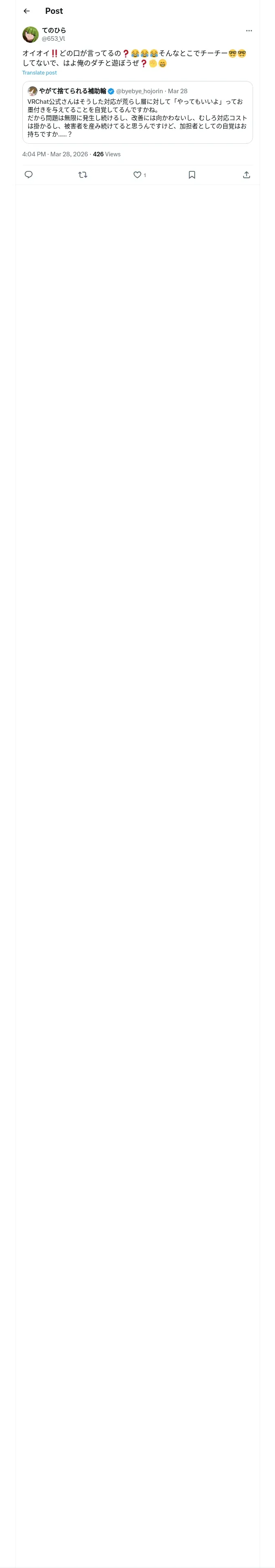275x1568 pixels.
Task: Tap the Translate post link
Action: pos(40,72)
